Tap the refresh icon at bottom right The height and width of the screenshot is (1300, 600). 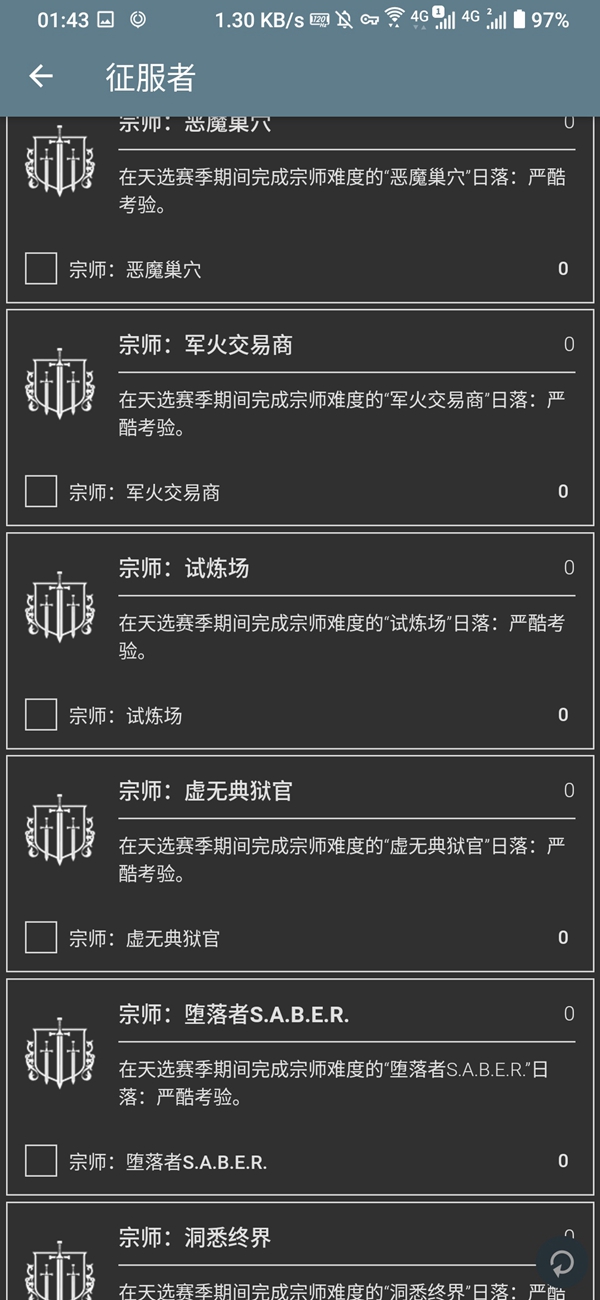point(562,1262)
